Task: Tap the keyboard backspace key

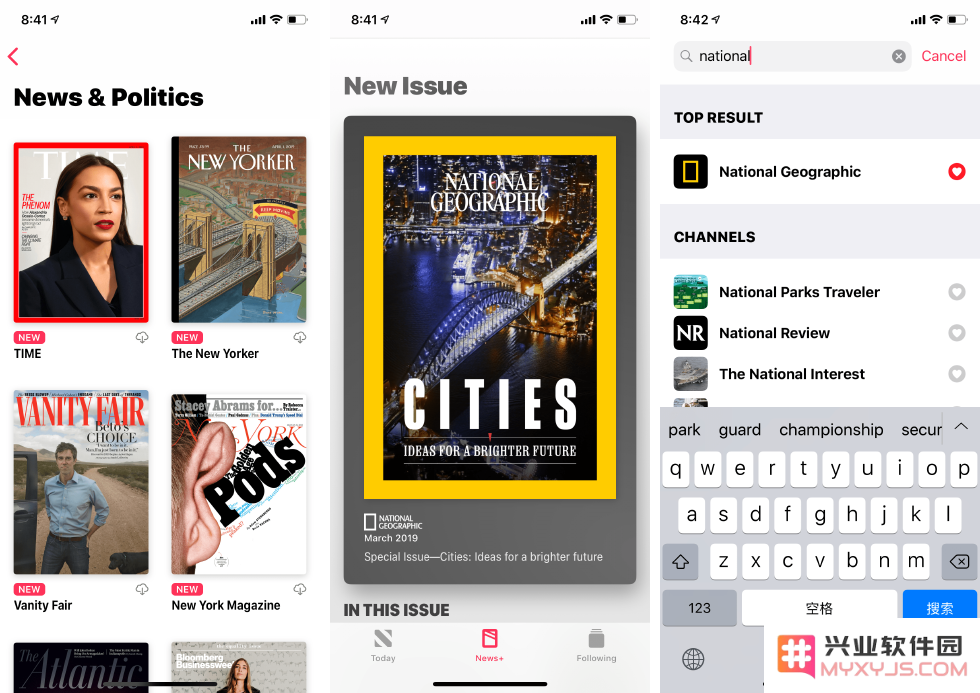Action: click(x=956, y=561)
